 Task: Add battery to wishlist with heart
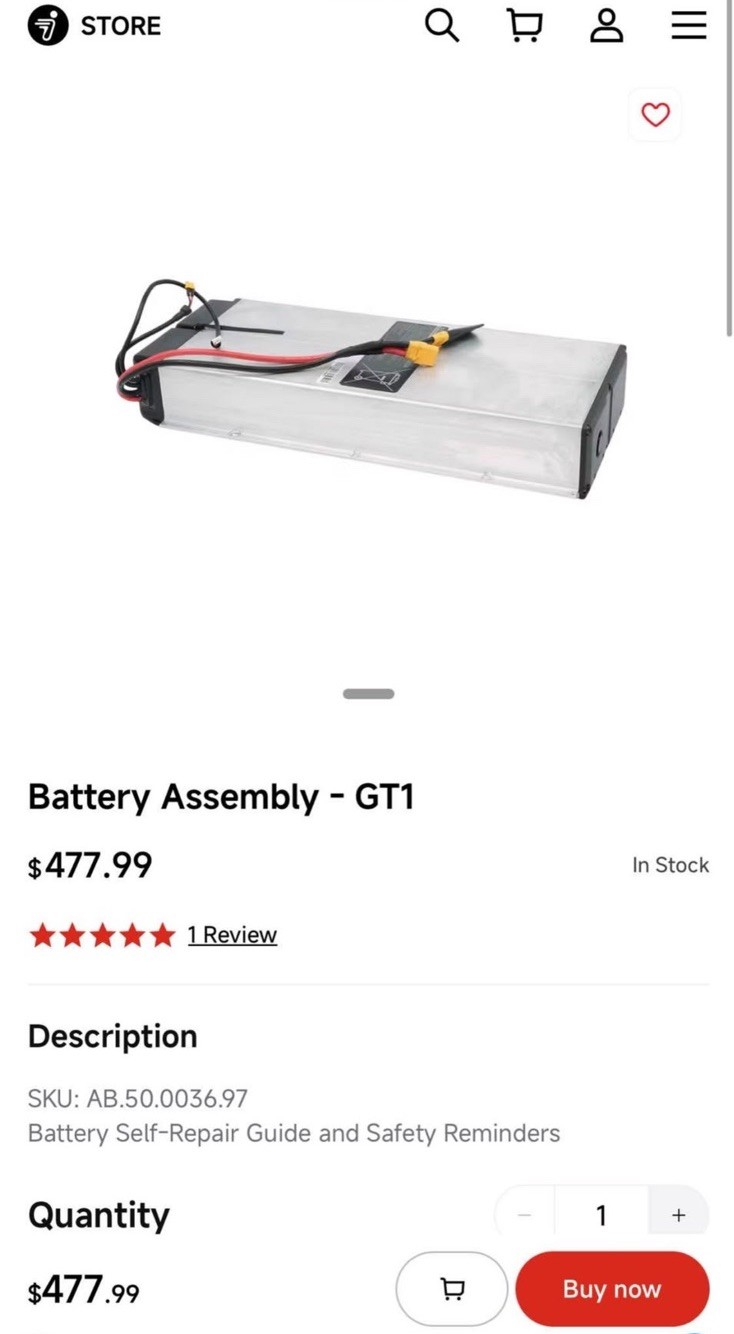(x=655, y=115)
